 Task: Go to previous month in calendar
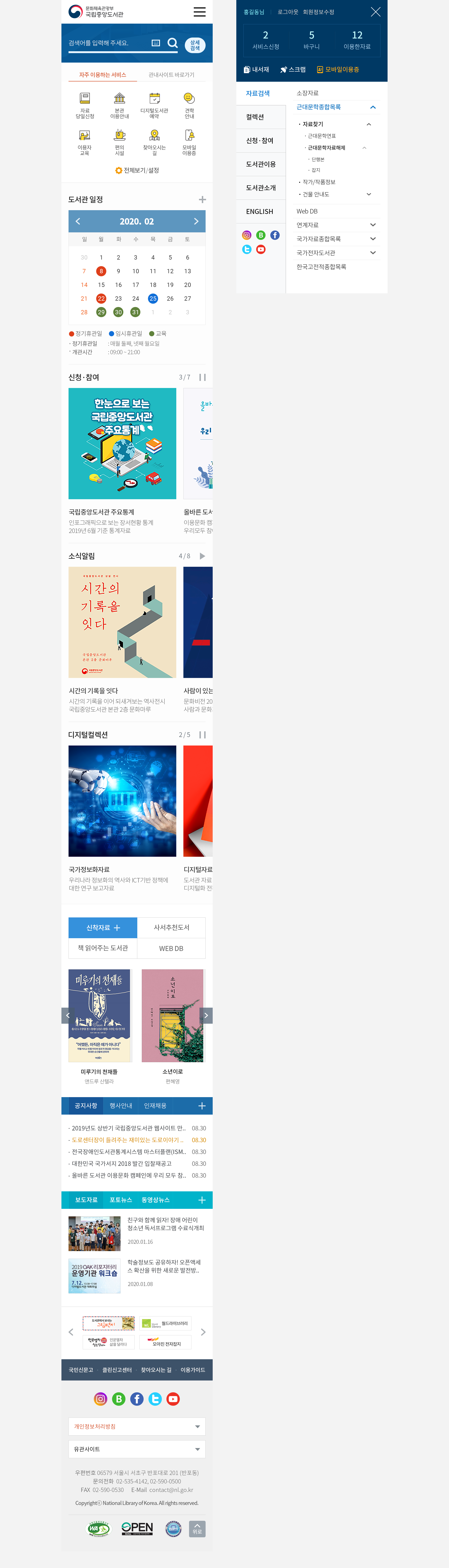78,222
